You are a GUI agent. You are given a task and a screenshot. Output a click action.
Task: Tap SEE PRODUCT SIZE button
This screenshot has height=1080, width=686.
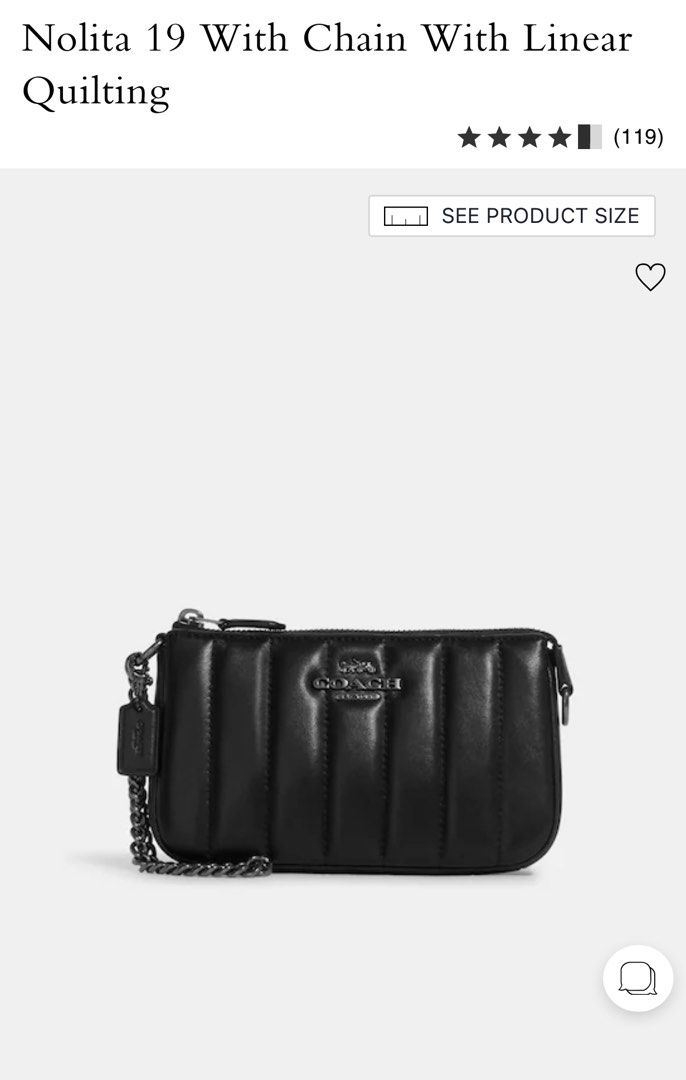click(511, 216)
